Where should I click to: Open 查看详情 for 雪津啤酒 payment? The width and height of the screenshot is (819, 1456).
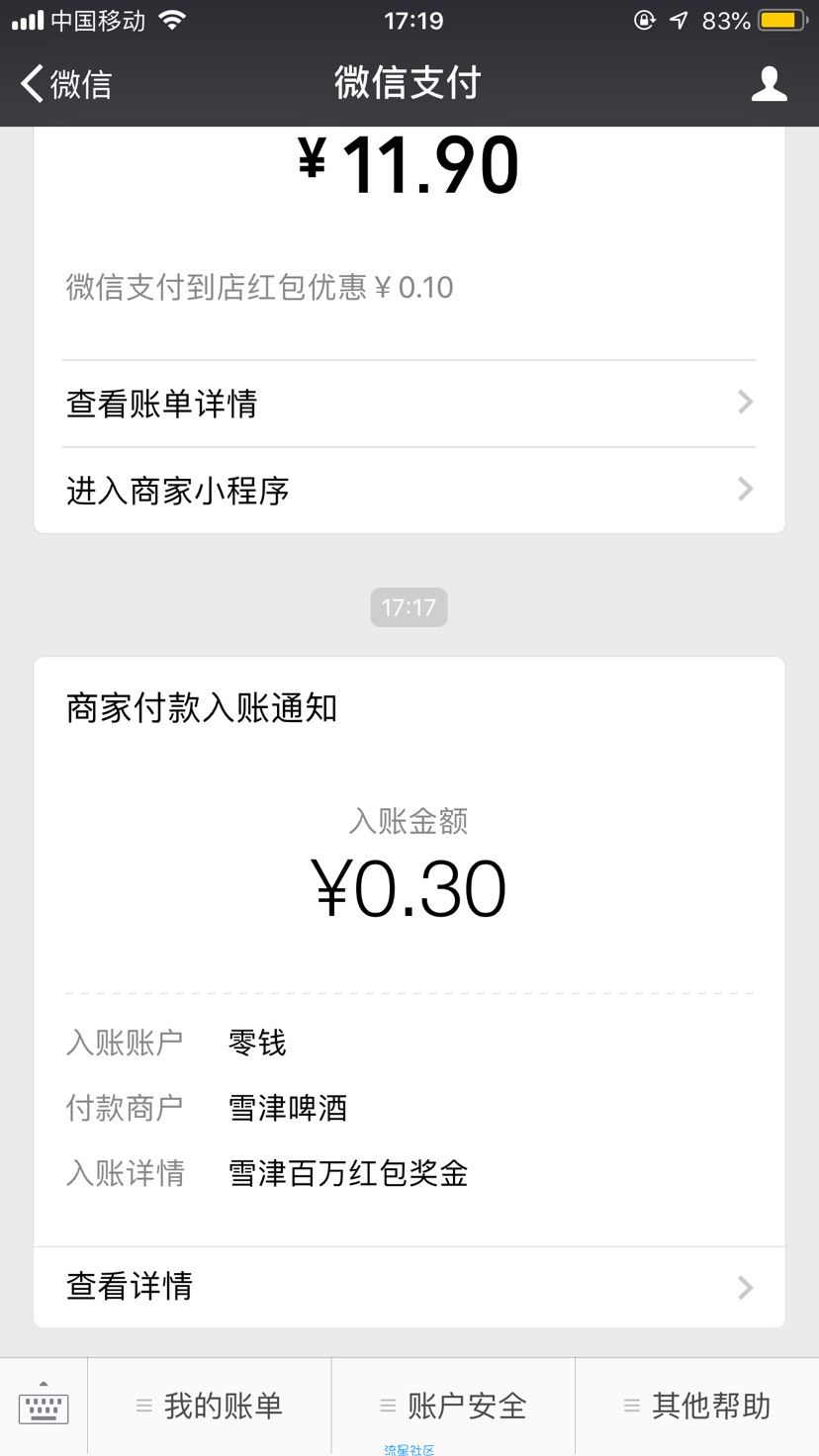(x=409, y=1287)
